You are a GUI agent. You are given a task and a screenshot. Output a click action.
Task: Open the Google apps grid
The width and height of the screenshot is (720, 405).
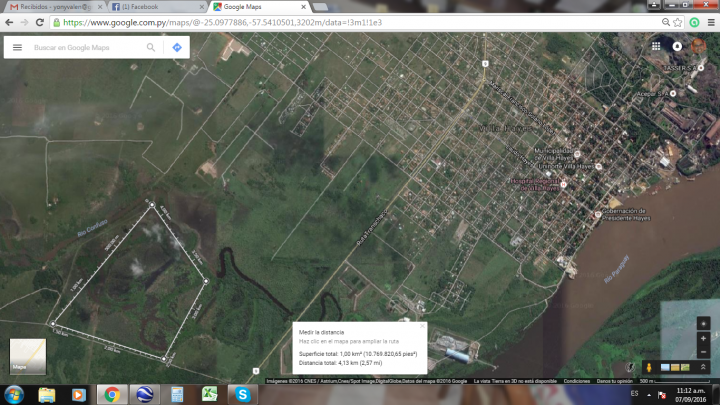click(x=657, y=46)
